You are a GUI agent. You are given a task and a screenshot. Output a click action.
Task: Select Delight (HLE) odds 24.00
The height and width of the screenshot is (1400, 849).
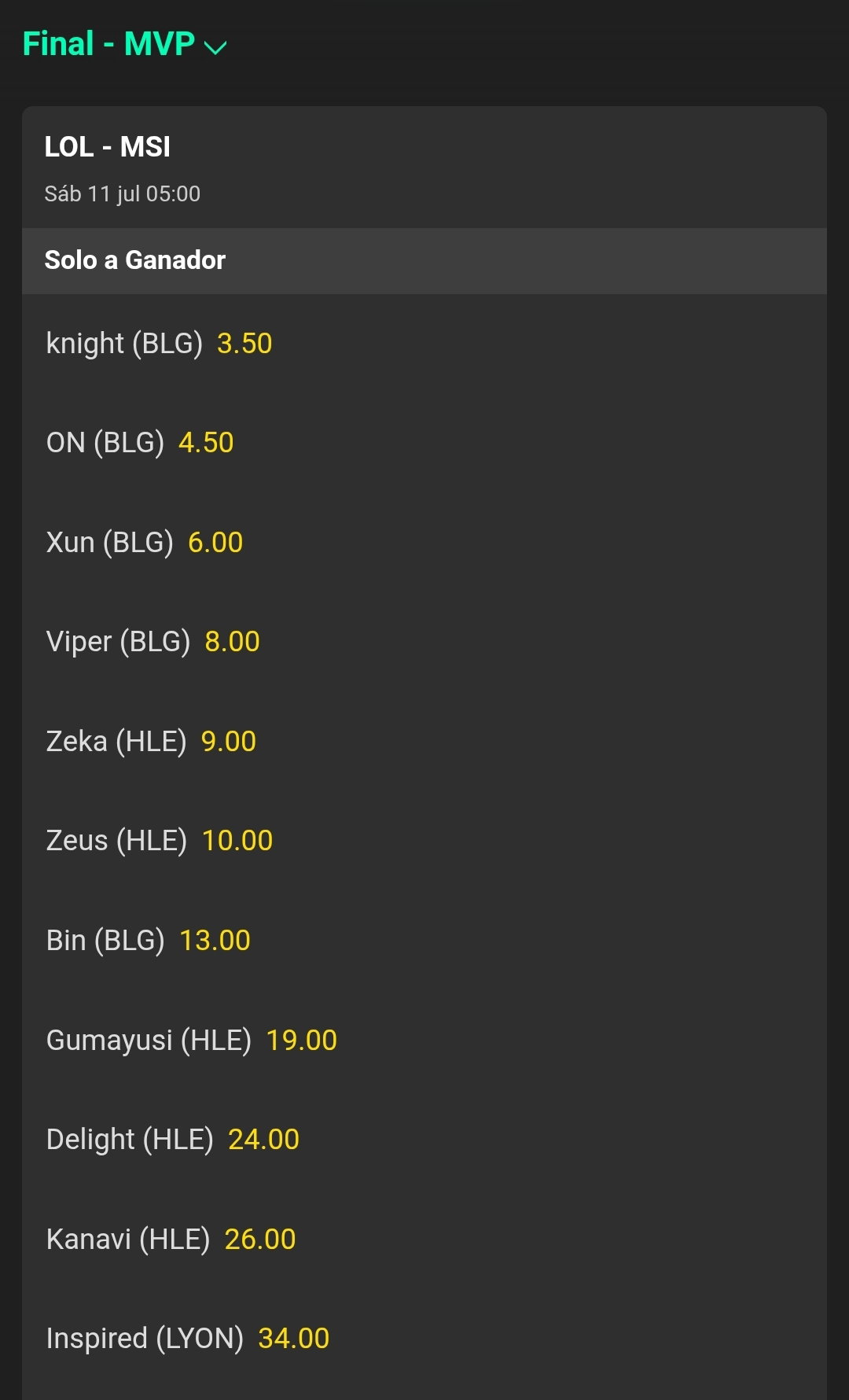tap(424, 1140)
